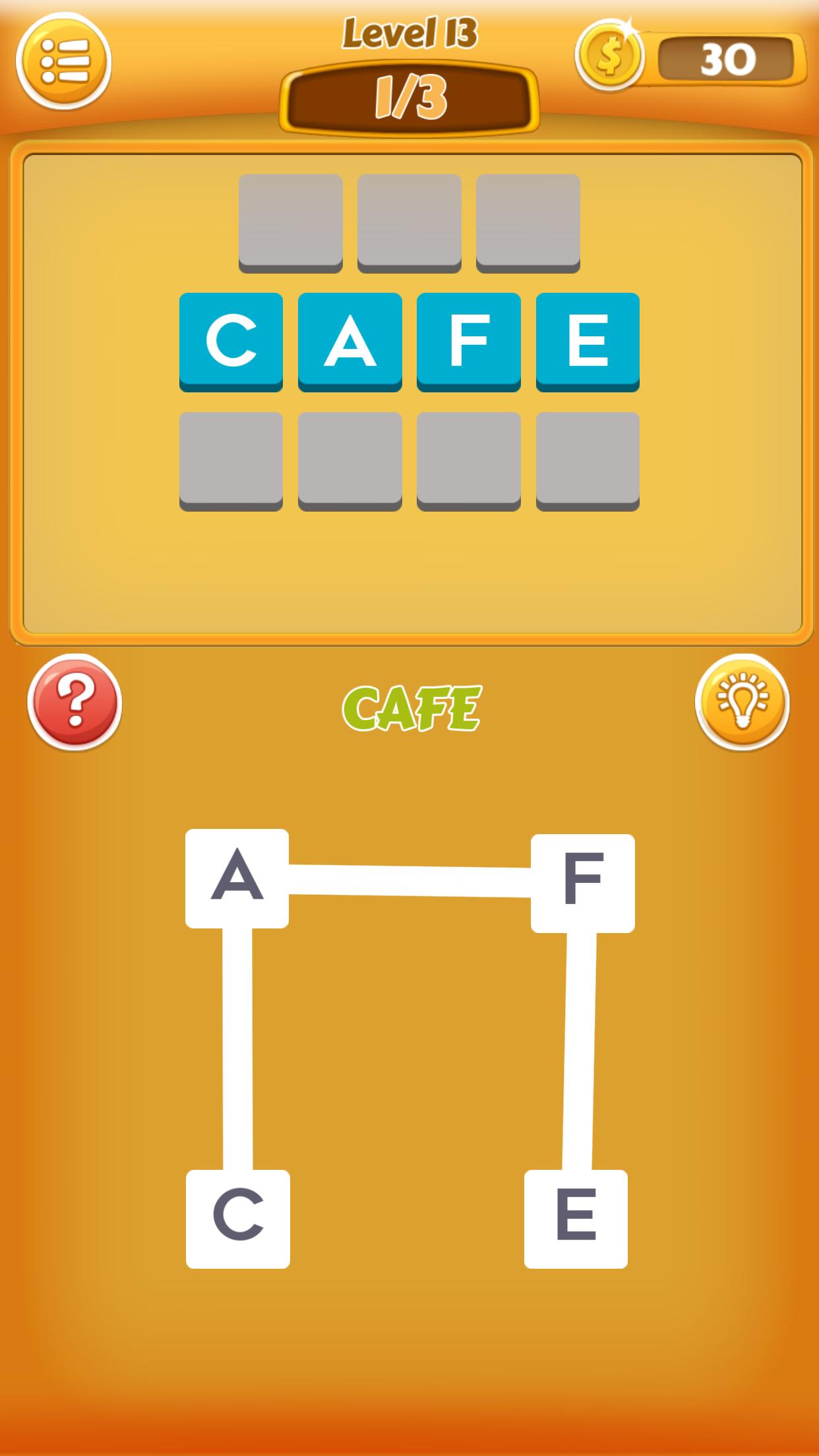
Task: Select letter E tile
Action: coord(576,1219)
